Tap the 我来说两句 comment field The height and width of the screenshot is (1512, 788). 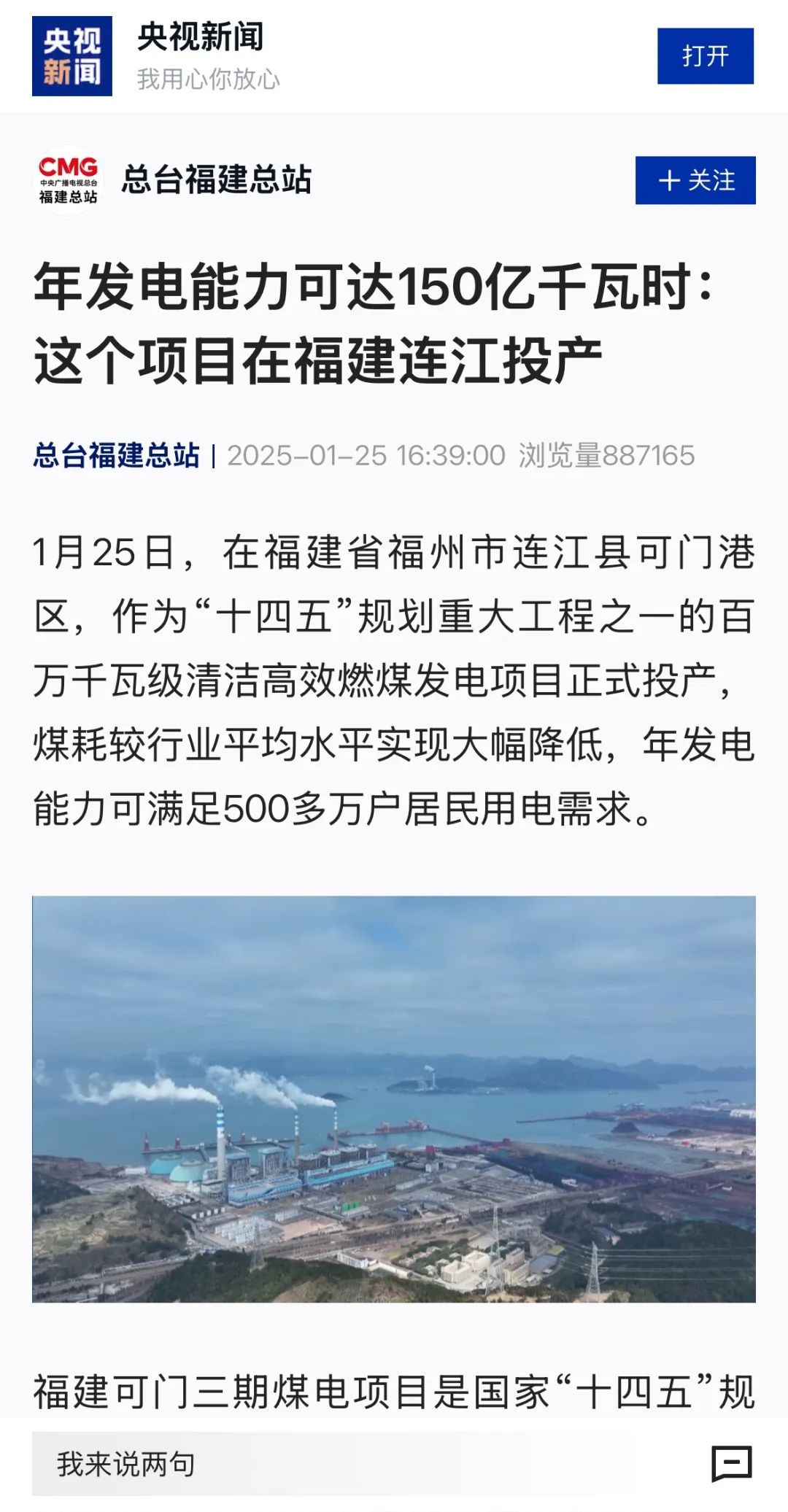click(x=292, y=1463)
